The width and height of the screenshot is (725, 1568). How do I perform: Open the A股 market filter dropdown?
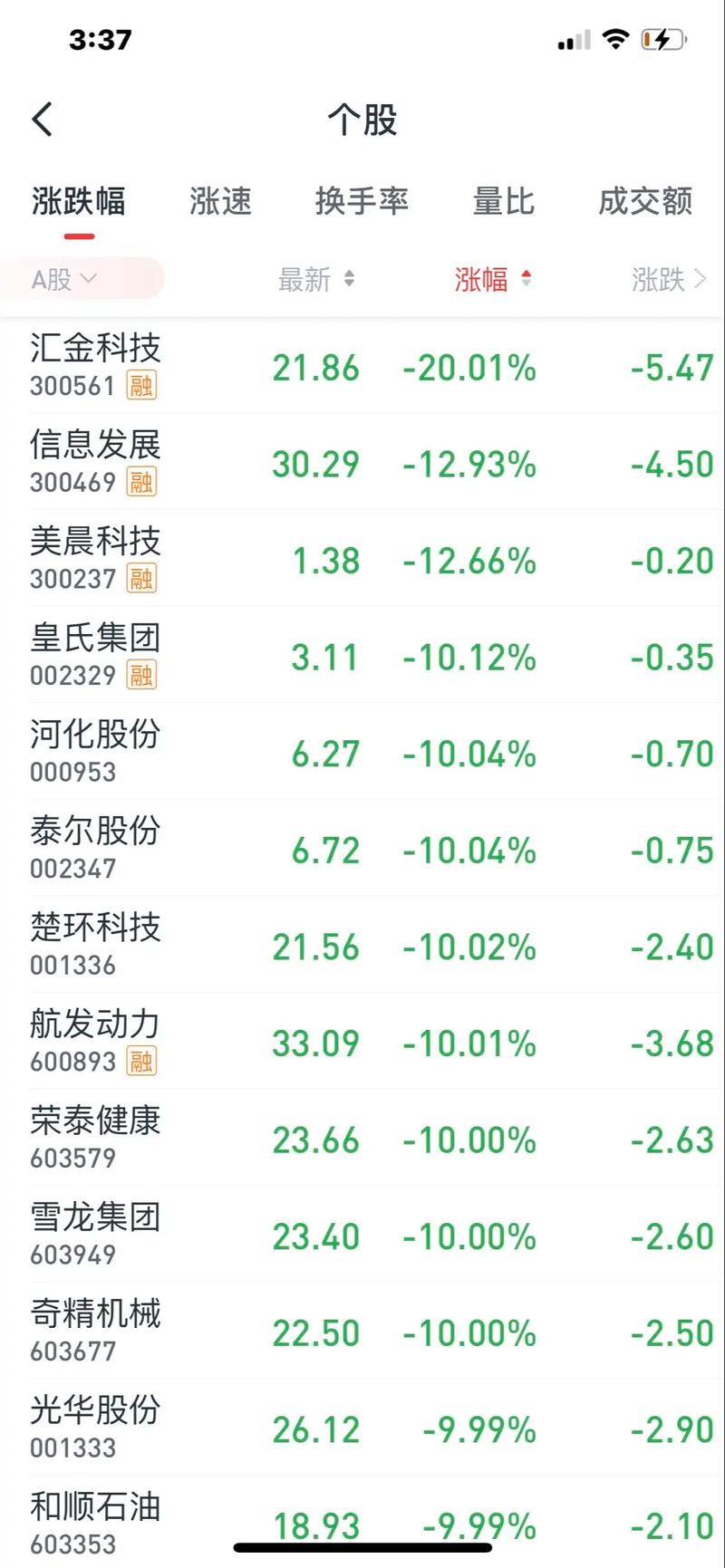[x=63, y=279]
